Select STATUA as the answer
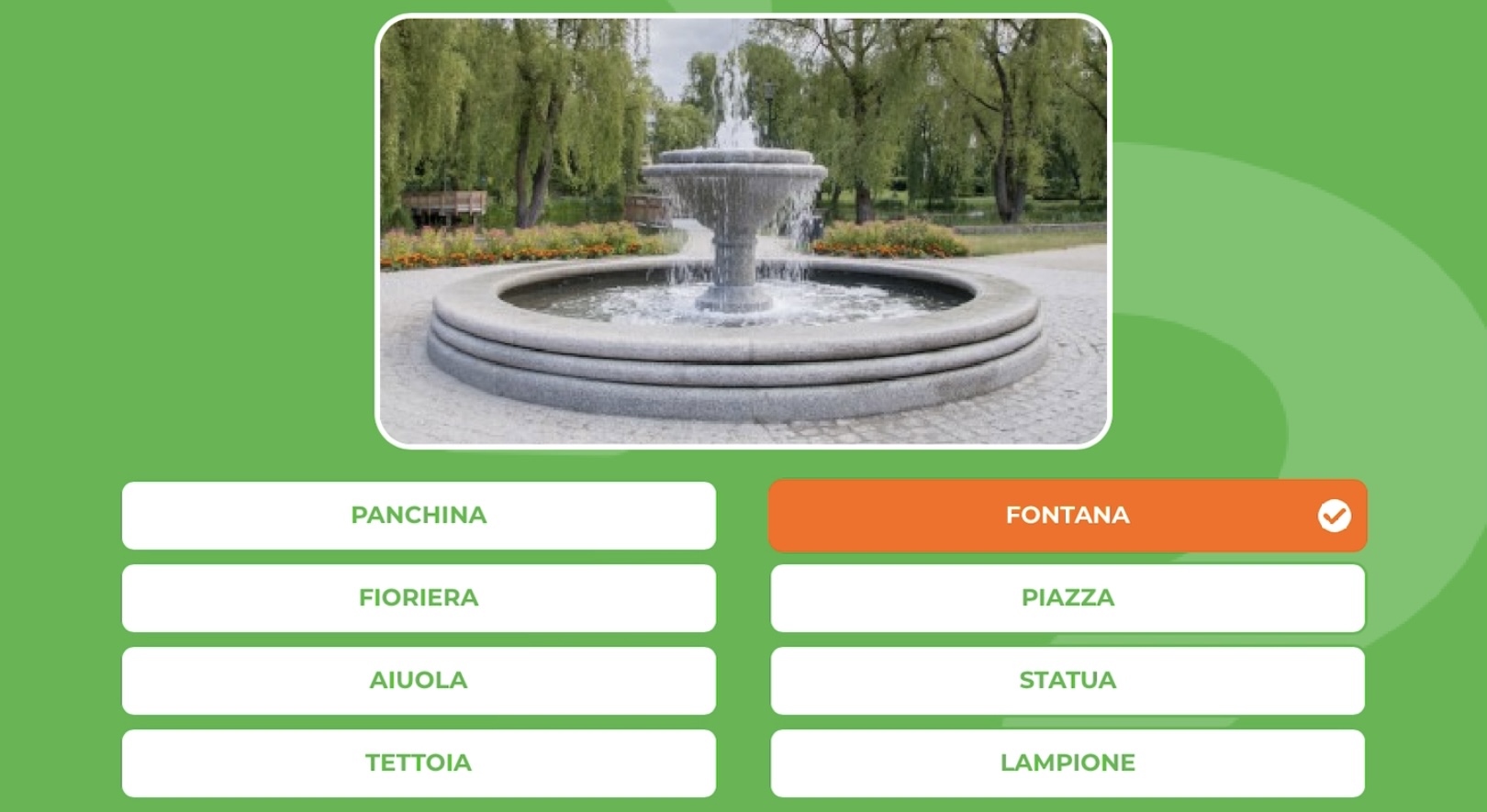This screenshot has height=812, width=1487. pos(1067,681)
